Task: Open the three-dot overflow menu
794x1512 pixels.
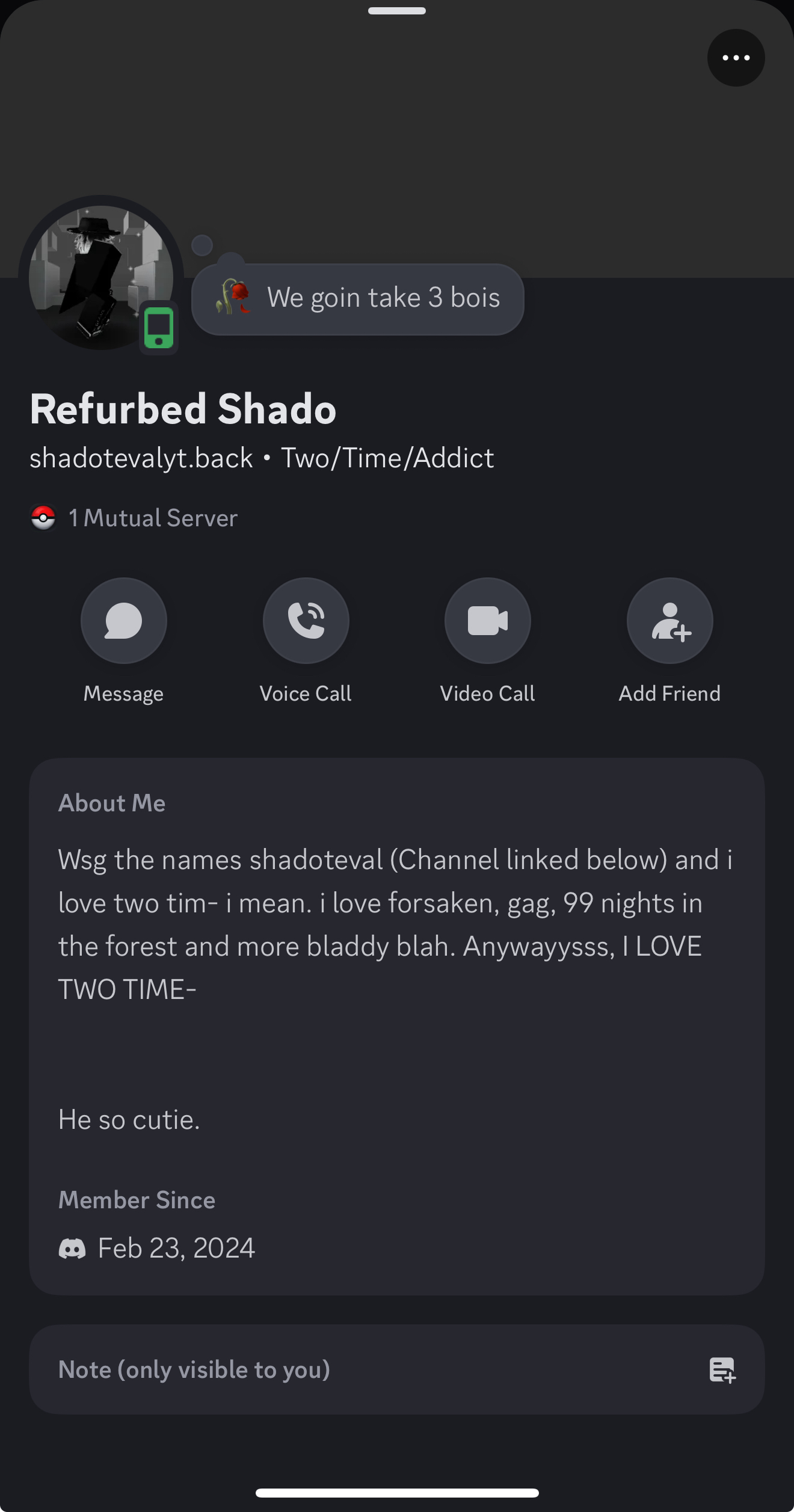Action: point(736,58)
